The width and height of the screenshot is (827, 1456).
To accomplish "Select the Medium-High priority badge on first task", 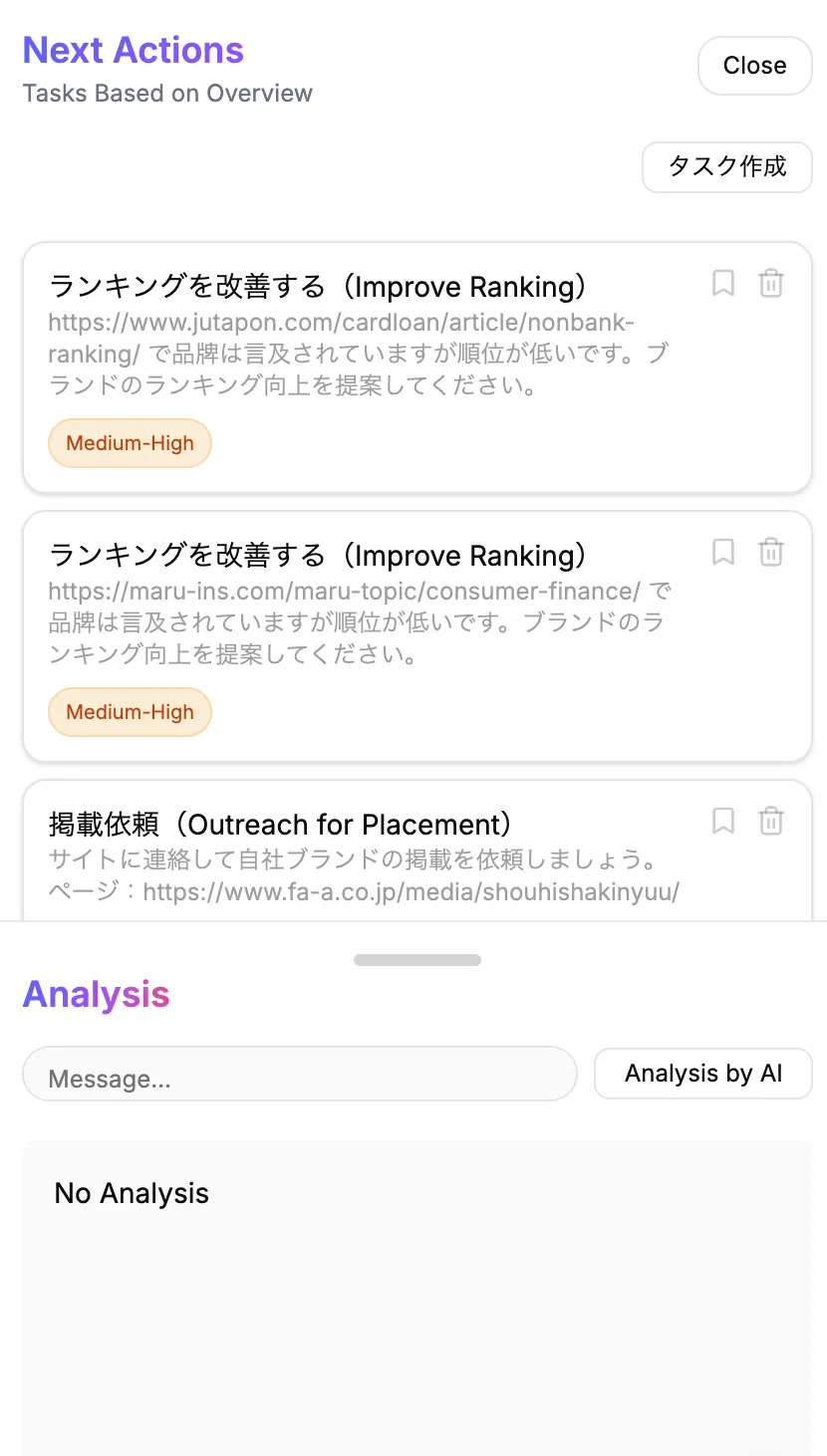I will tap(130, 442).
